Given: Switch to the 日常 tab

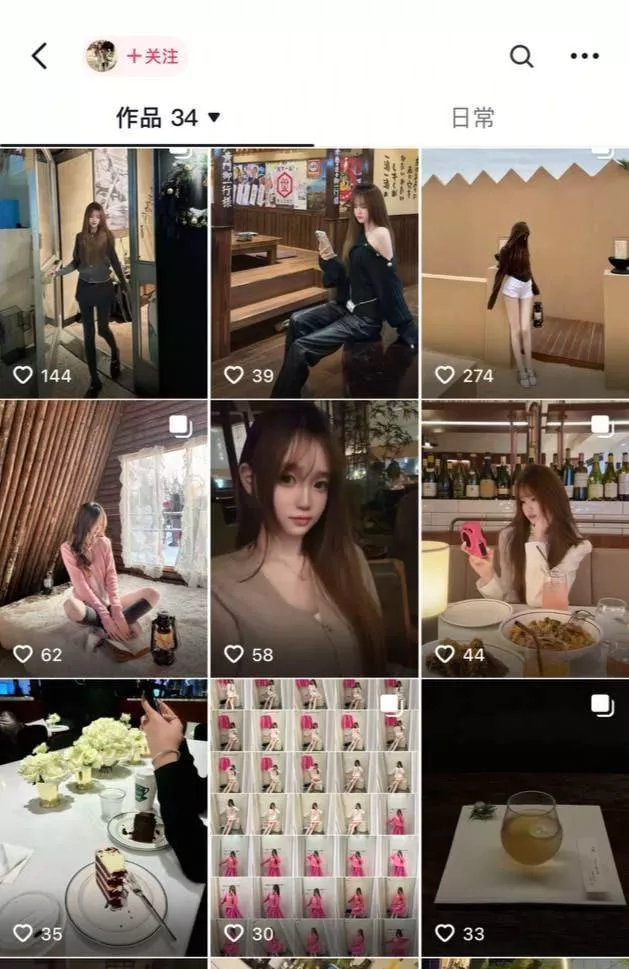Looking at the screenshot, I should (472, 118).
